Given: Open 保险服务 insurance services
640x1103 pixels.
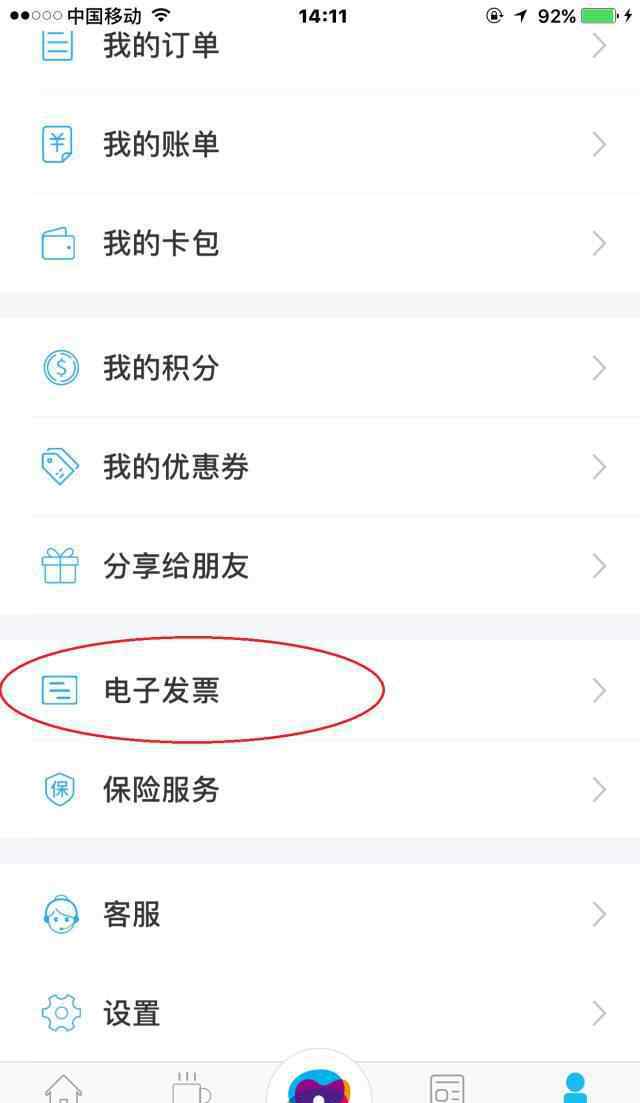Looking at the screenshot, I should tap(320, 789).
